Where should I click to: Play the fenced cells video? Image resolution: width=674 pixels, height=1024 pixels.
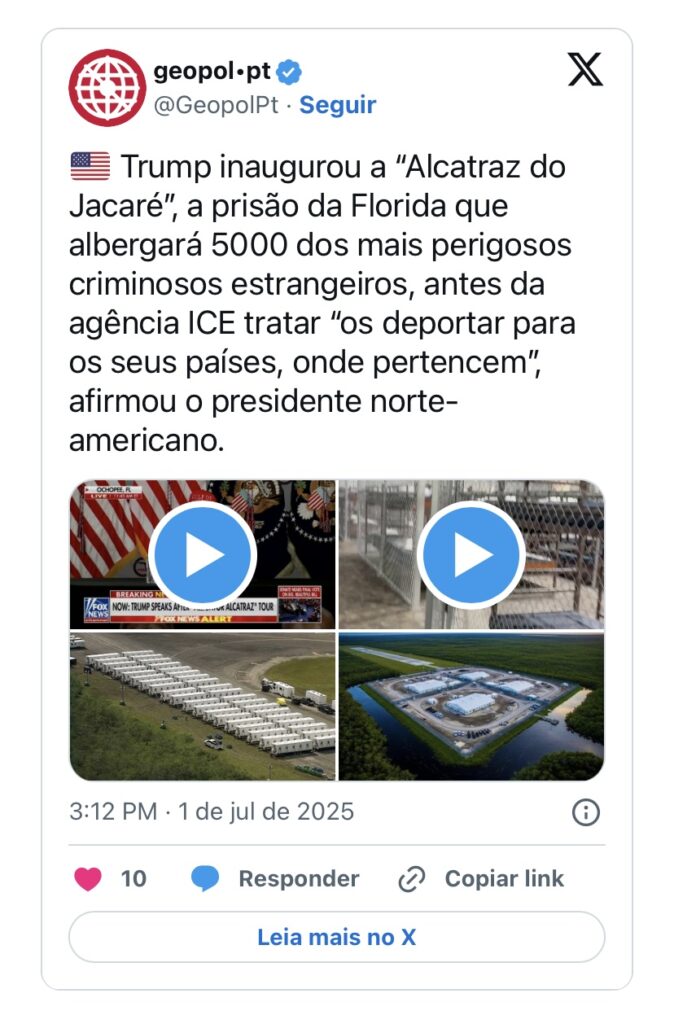point(471,555)
